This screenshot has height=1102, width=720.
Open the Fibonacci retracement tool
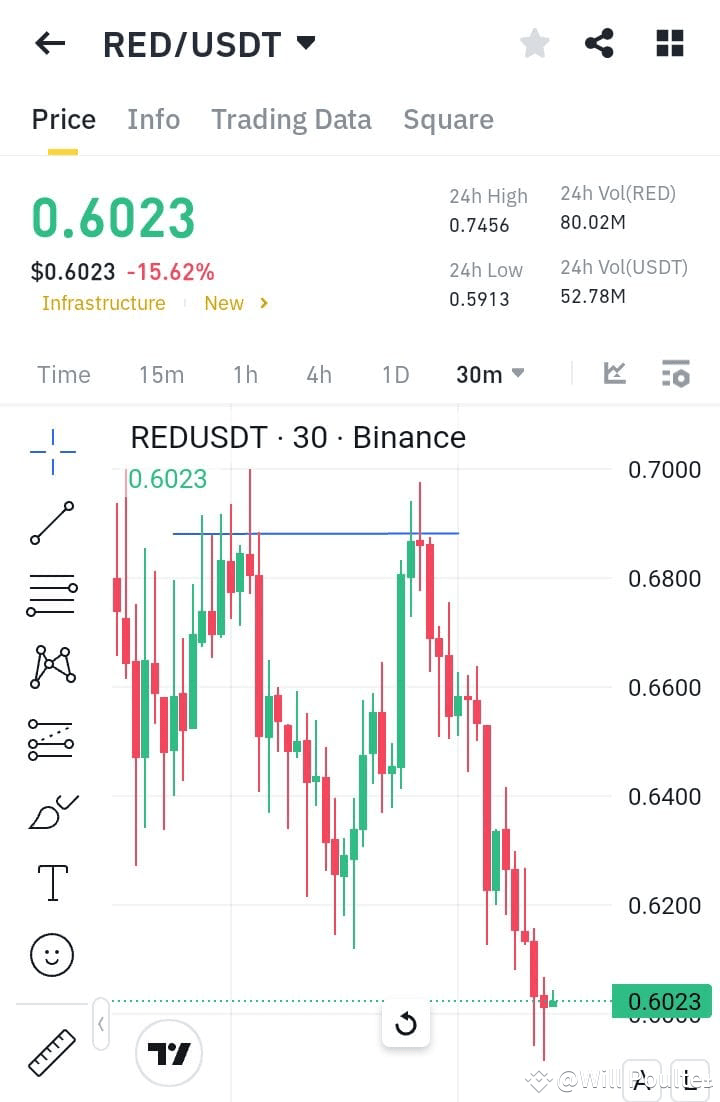click(x=50, y=593)
